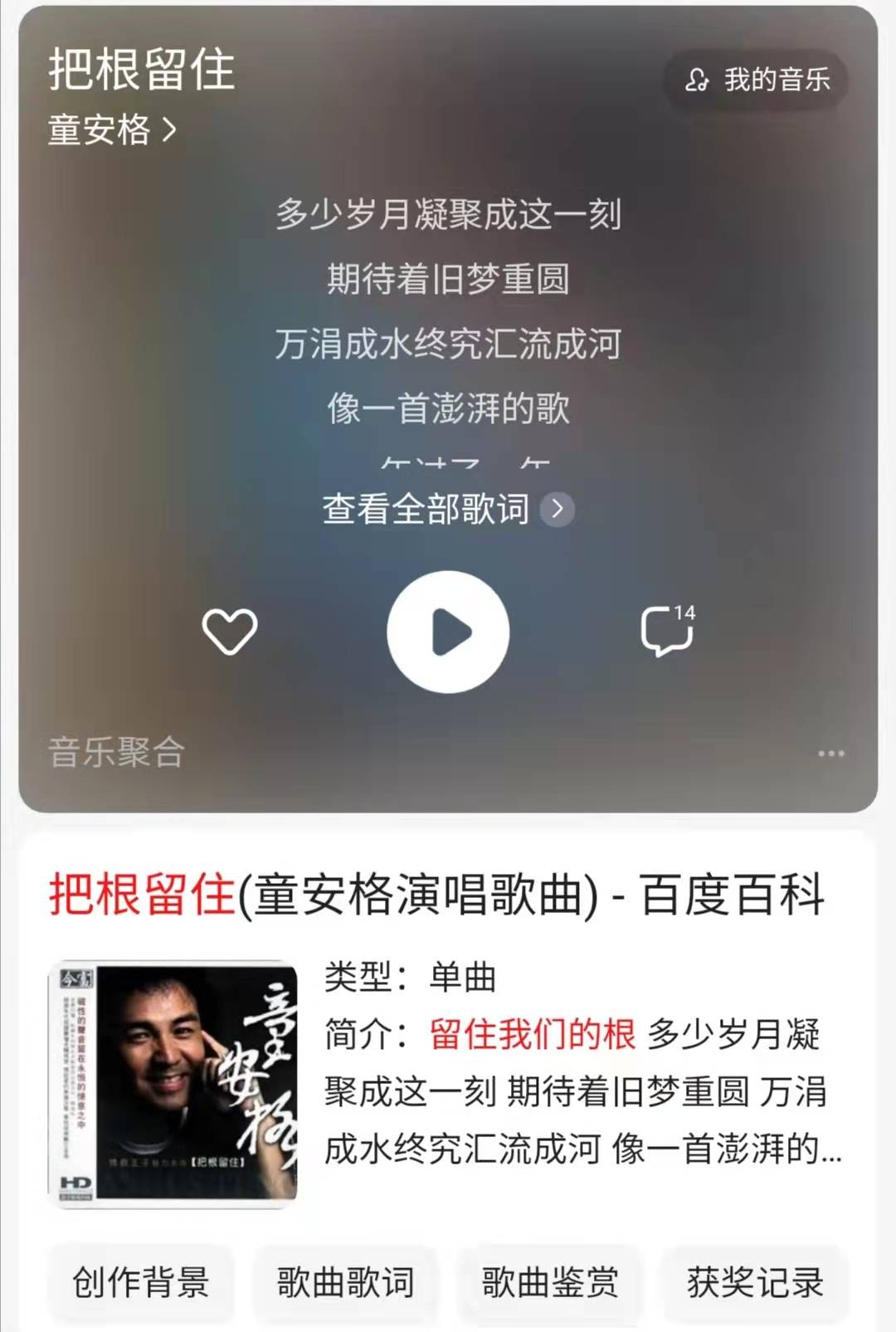Open 我的音乐

756,81
